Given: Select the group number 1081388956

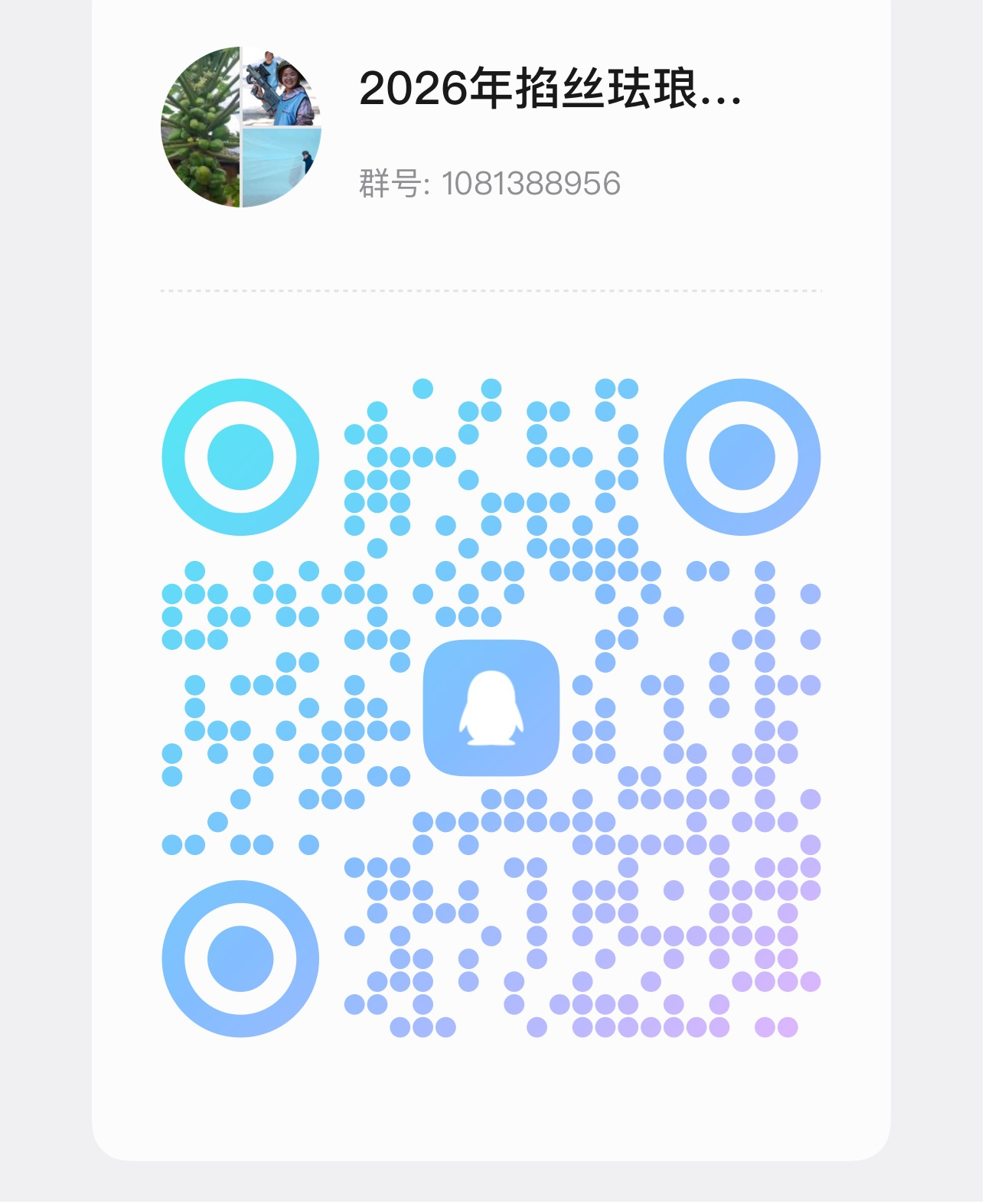Looking at the screenshot, I should (x=532, y=181).
